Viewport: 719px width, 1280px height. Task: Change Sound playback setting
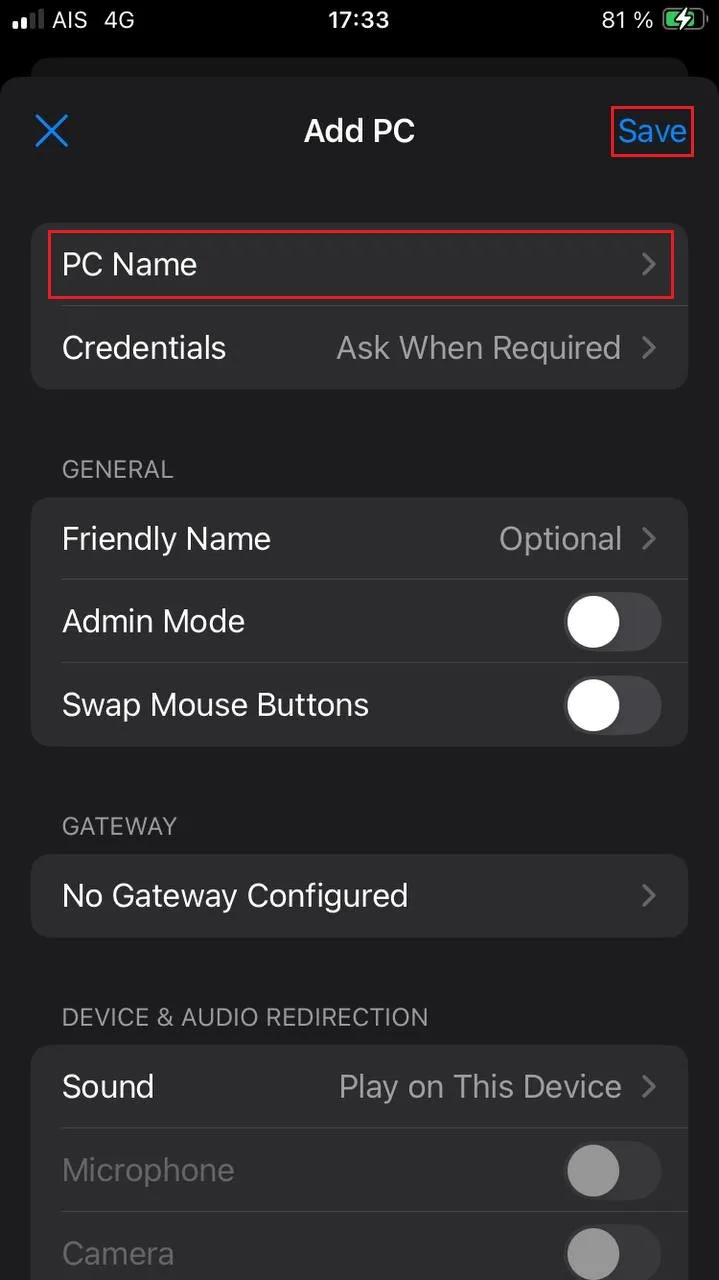pos(360,1087)
